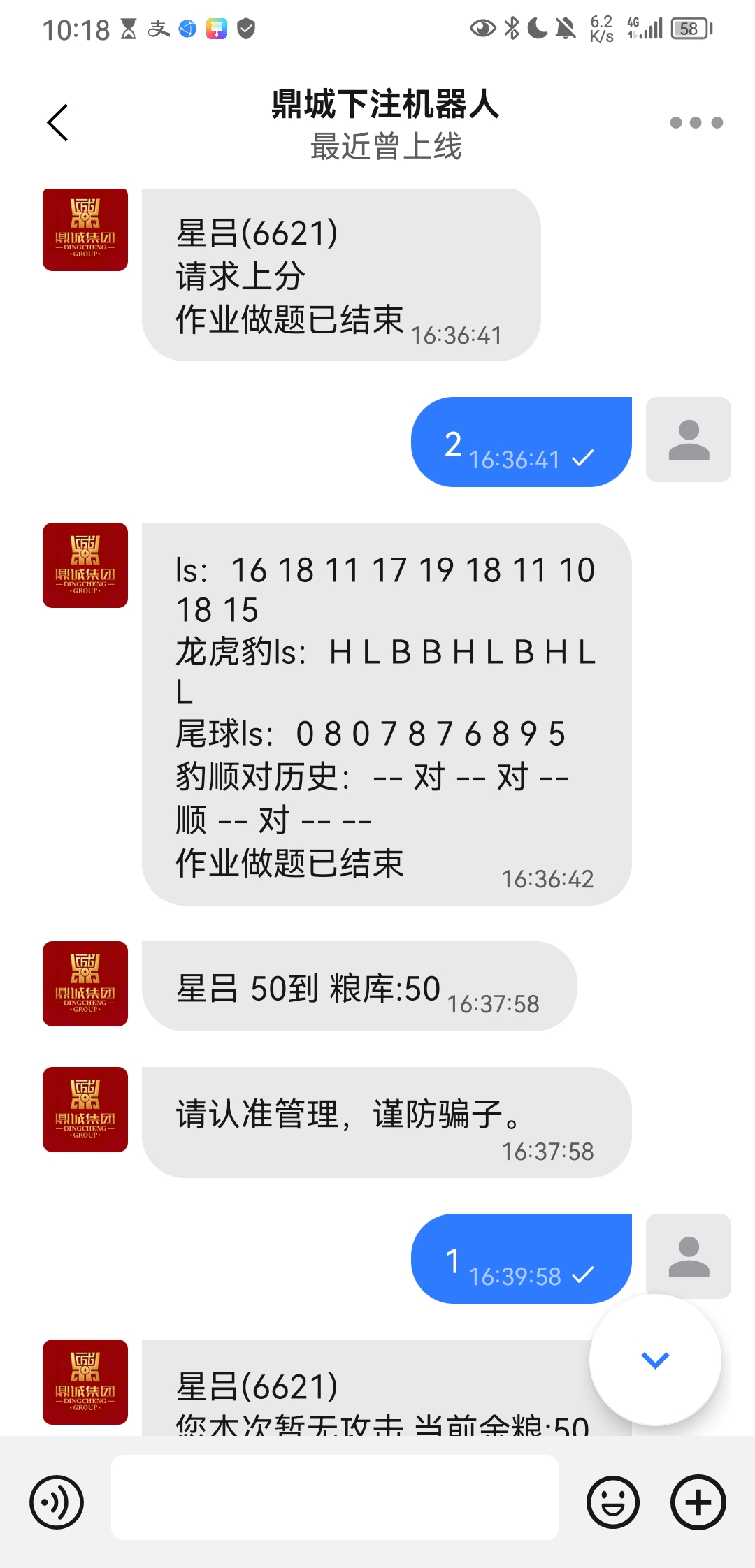755x1568 pixels.
Task: Jump to latest messages with down arrow
Action: click(x=655, y=1360)
